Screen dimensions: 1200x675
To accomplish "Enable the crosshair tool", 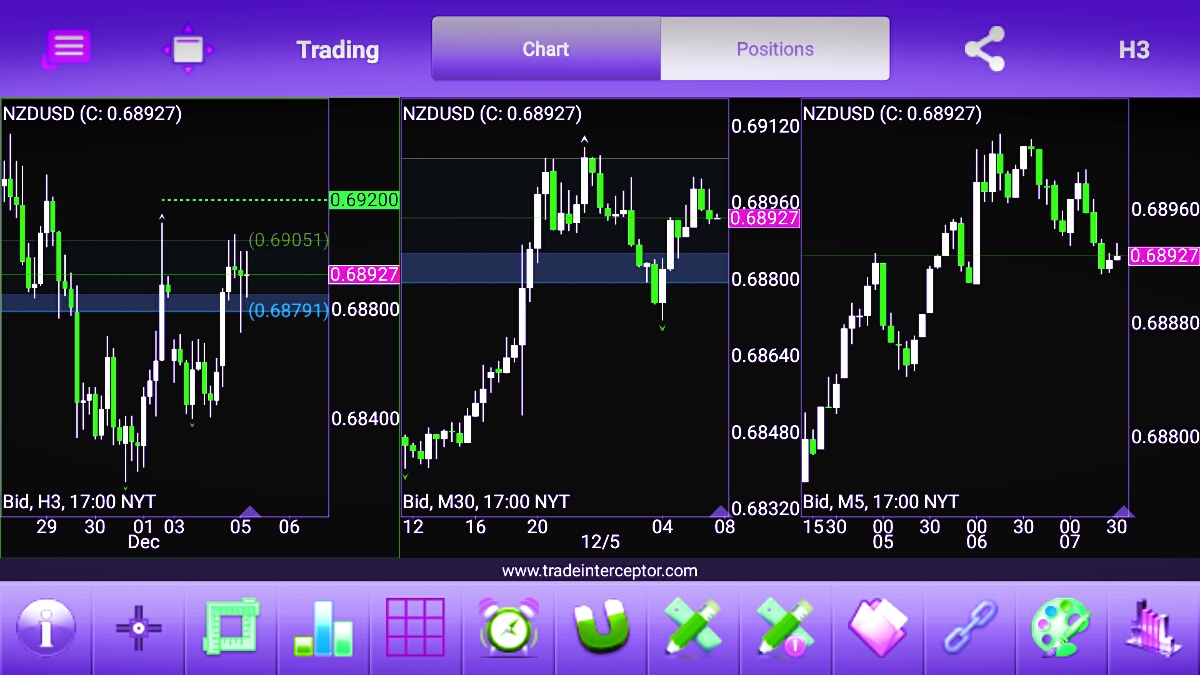I will (138, 628).
